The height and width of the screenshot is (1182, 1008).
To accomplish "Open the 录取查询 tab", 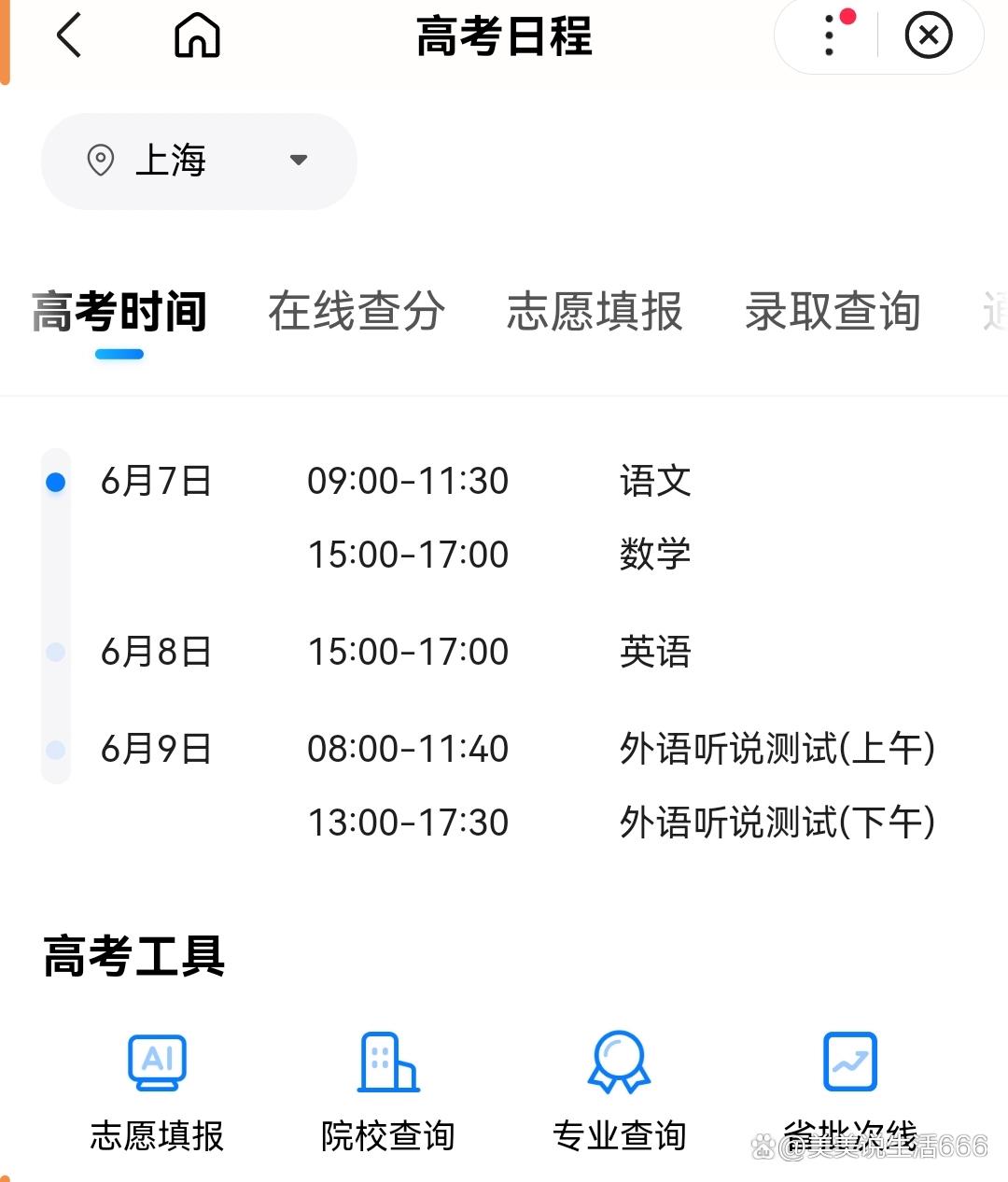I will (833, 312).
